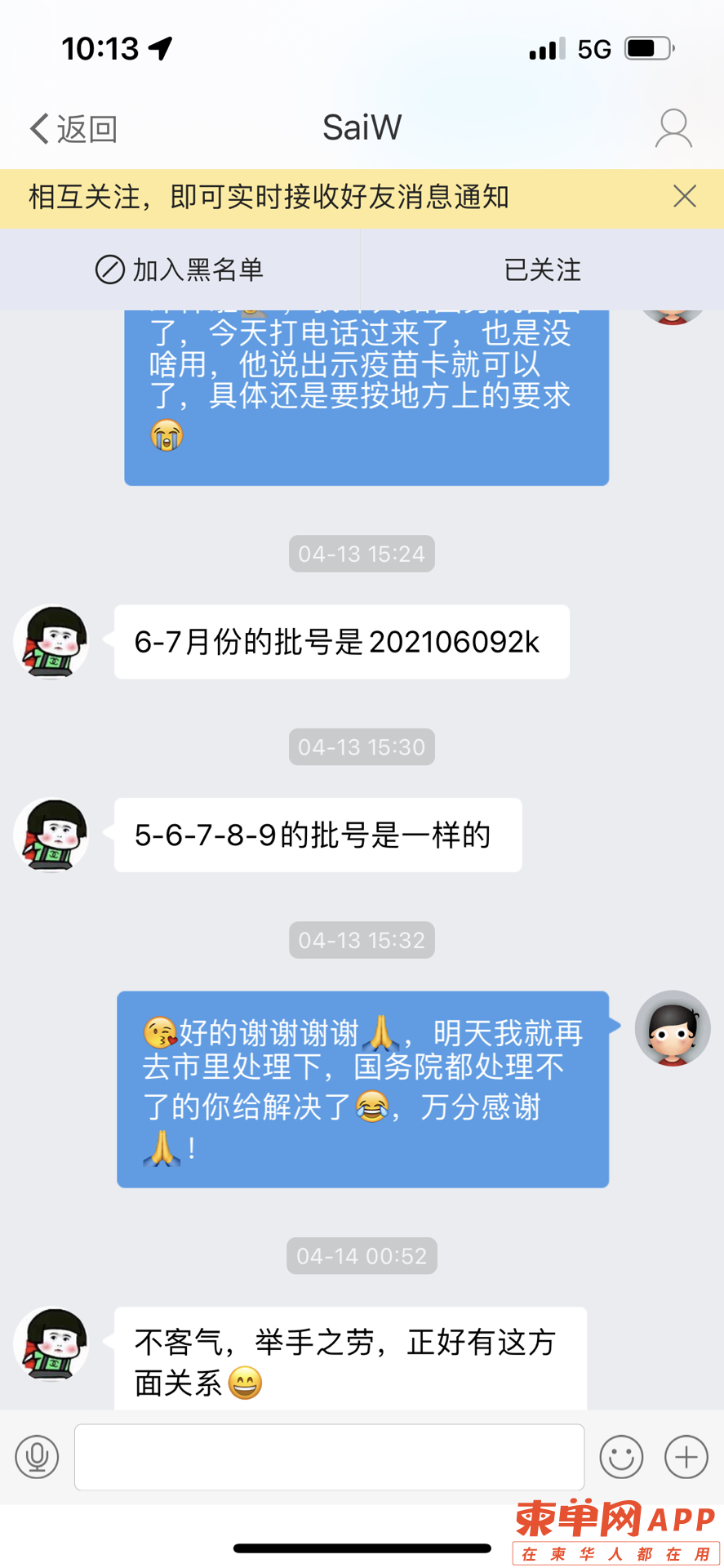Viewport: 724px width, 1568px height.
Task: Tap the 已关注 follow status button
Action: click(542, 269)
